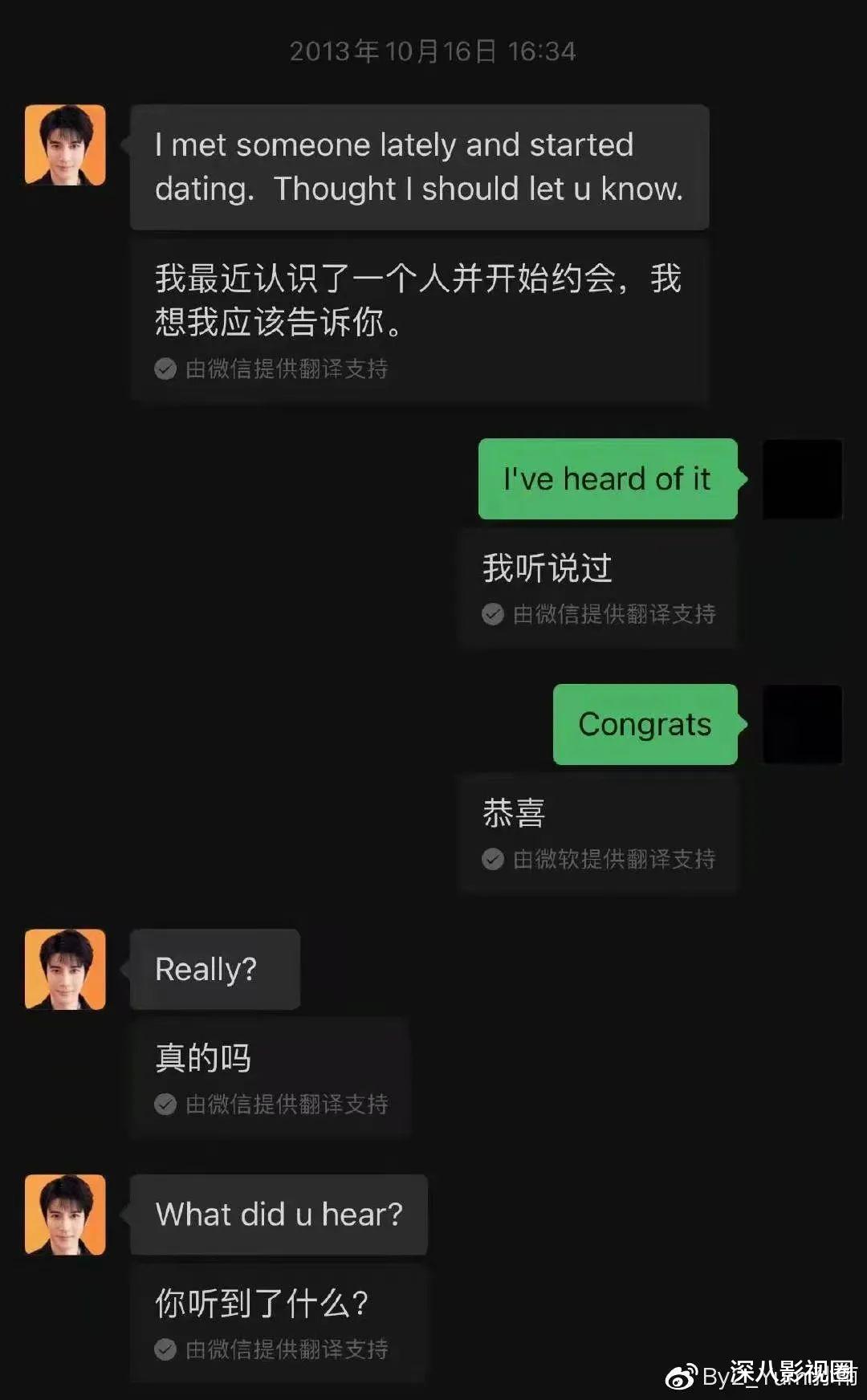Viewport: 867px width, 1400px height.
Task: Select the avatar beside "What did u hear?"
Action: click(x=64, y=1214)
